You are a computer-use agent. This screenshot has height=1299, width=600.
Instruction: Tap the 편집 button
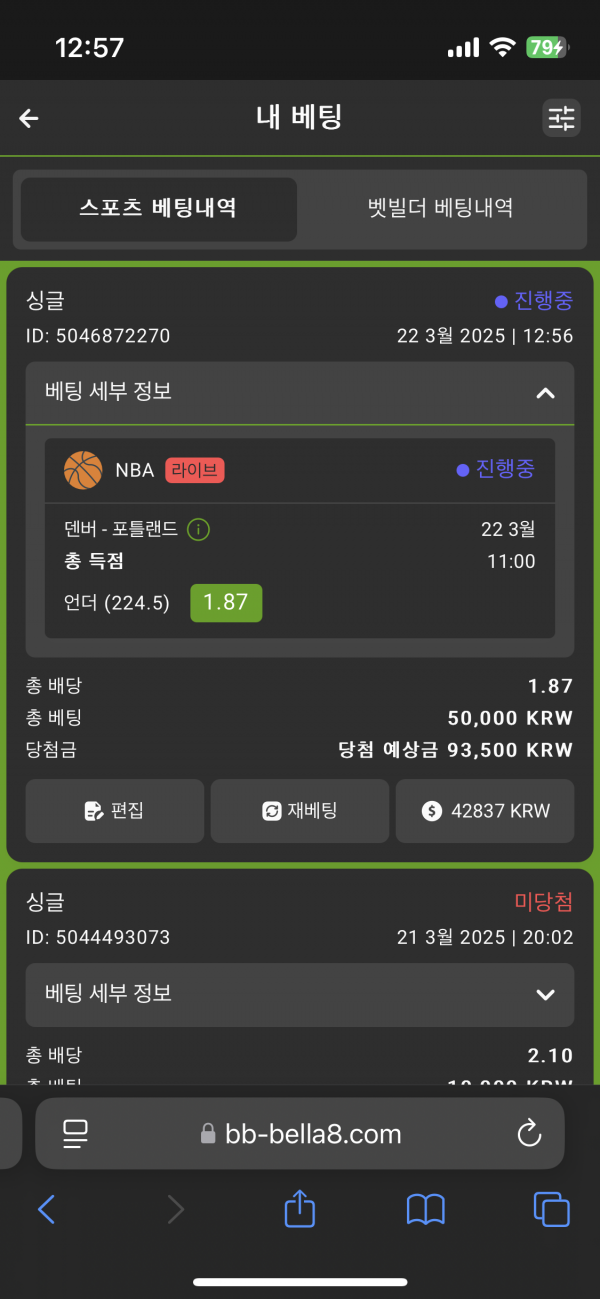115,811
